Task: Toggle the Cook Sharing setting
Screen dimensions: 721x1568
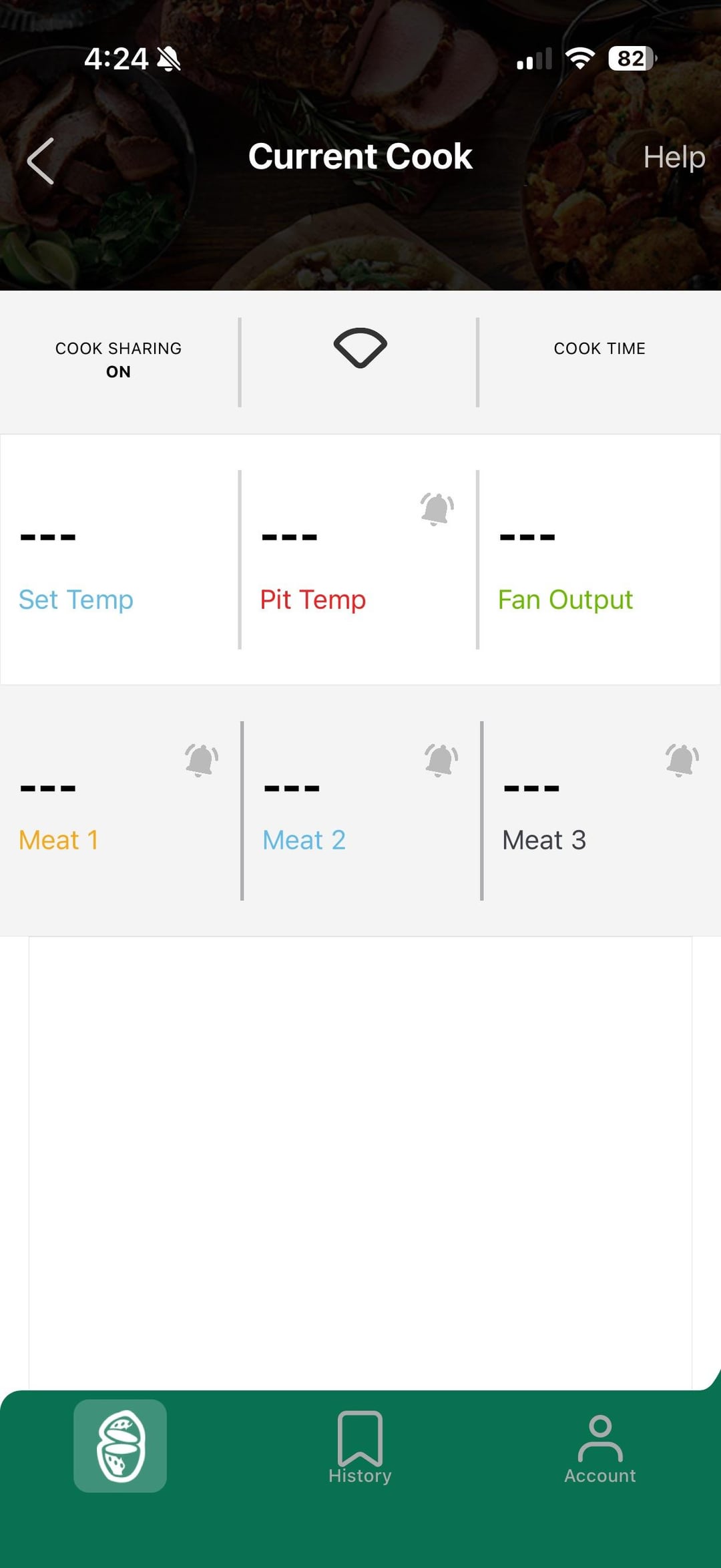Action: point(118,360)
